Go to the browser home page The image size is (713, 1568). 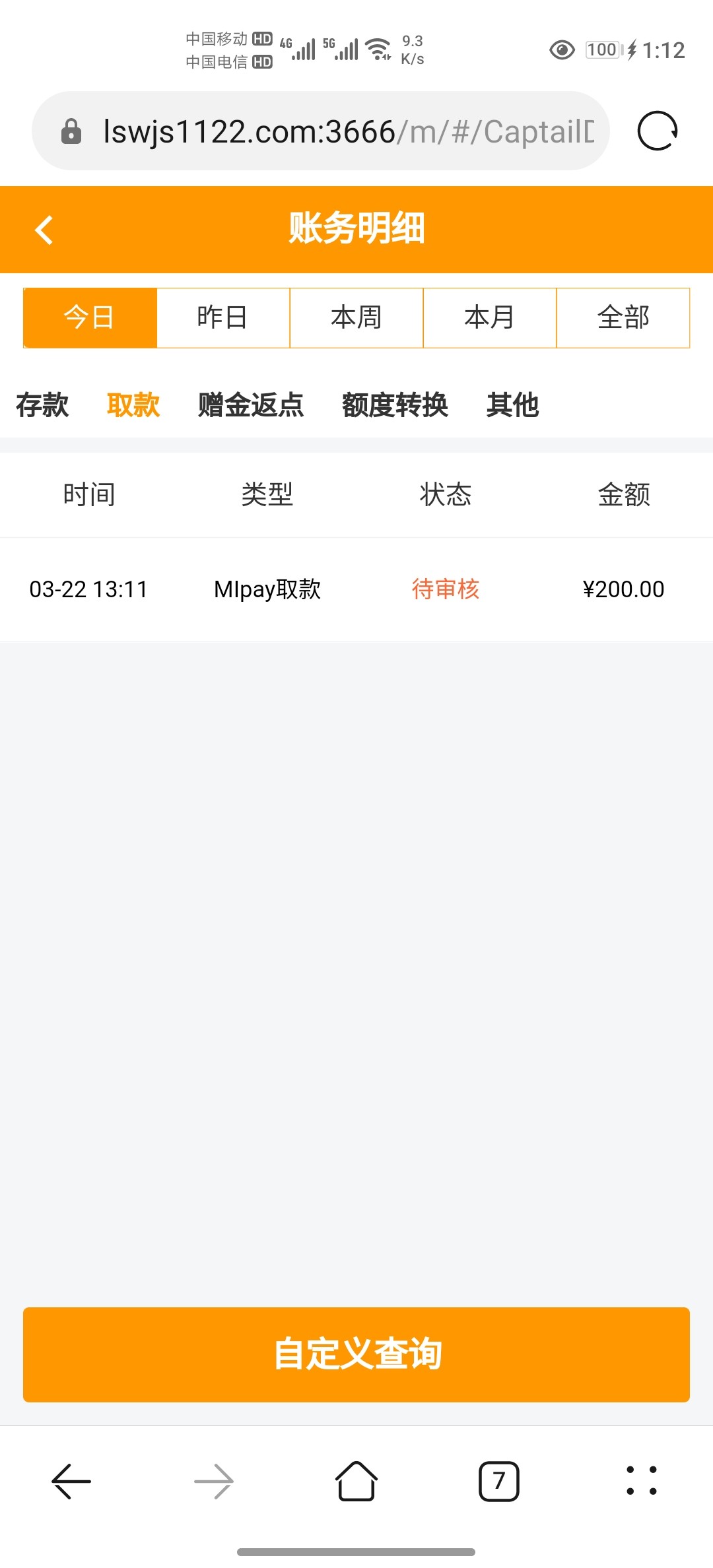(x=356, y=1481)
